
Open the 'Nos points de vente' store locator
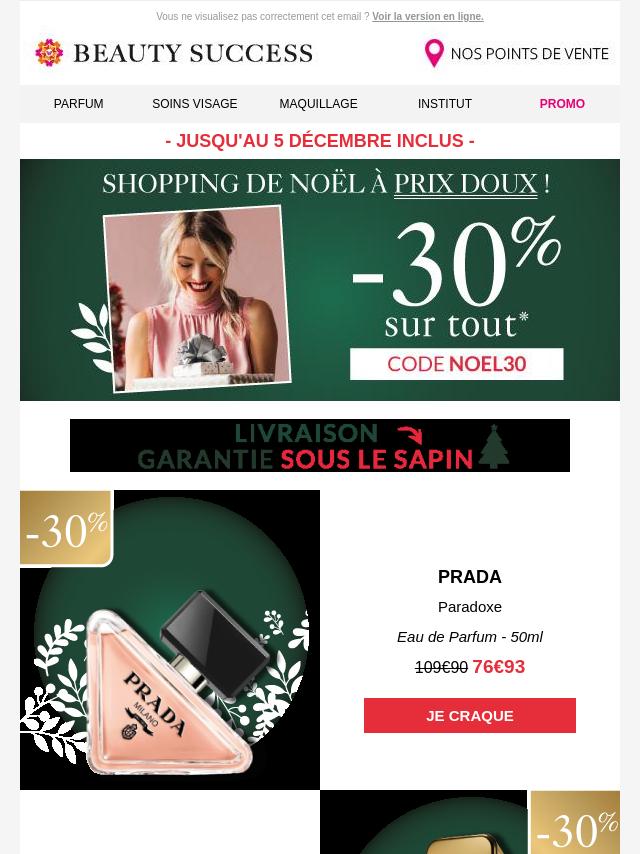tap(516, 53)
